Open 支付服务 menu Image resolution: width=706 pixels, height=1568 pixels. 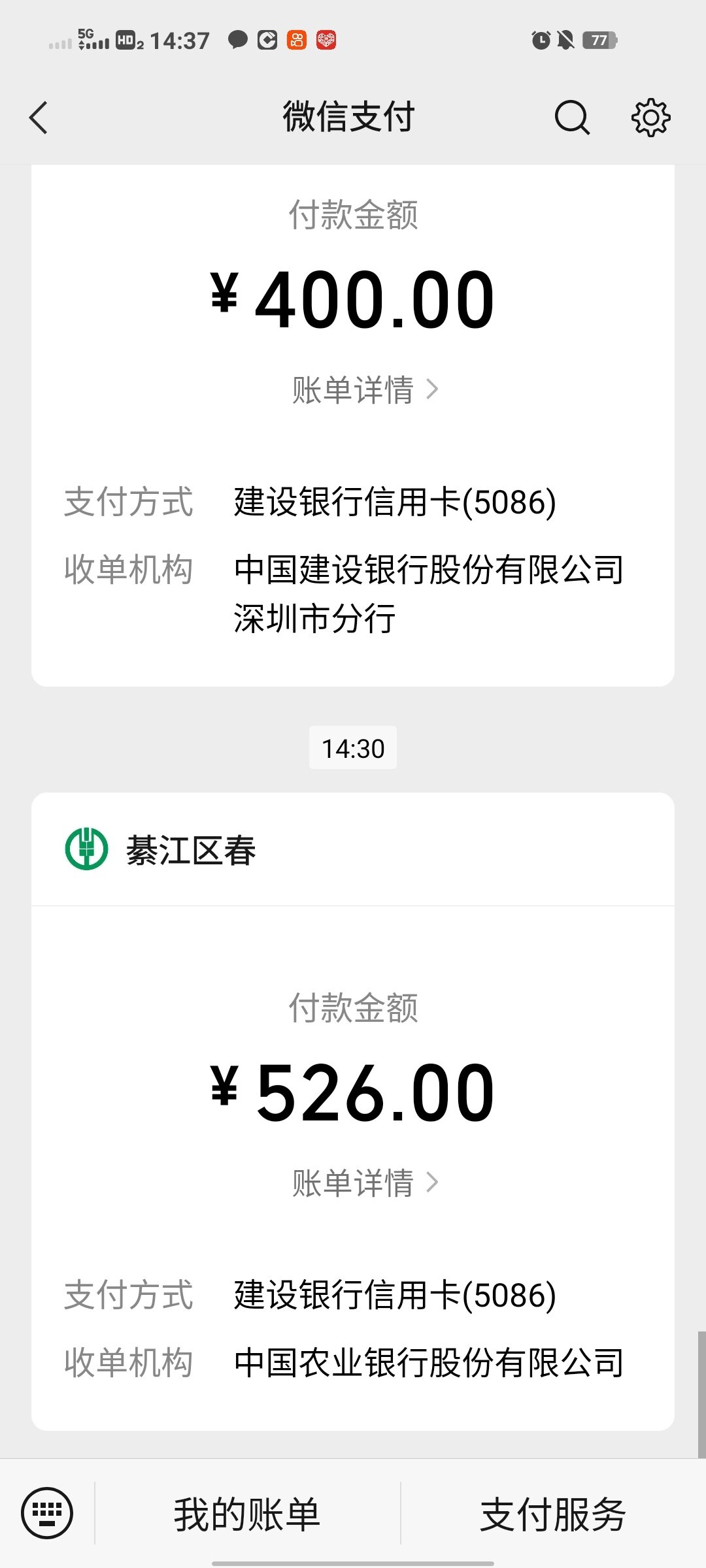pos(553,1514)
